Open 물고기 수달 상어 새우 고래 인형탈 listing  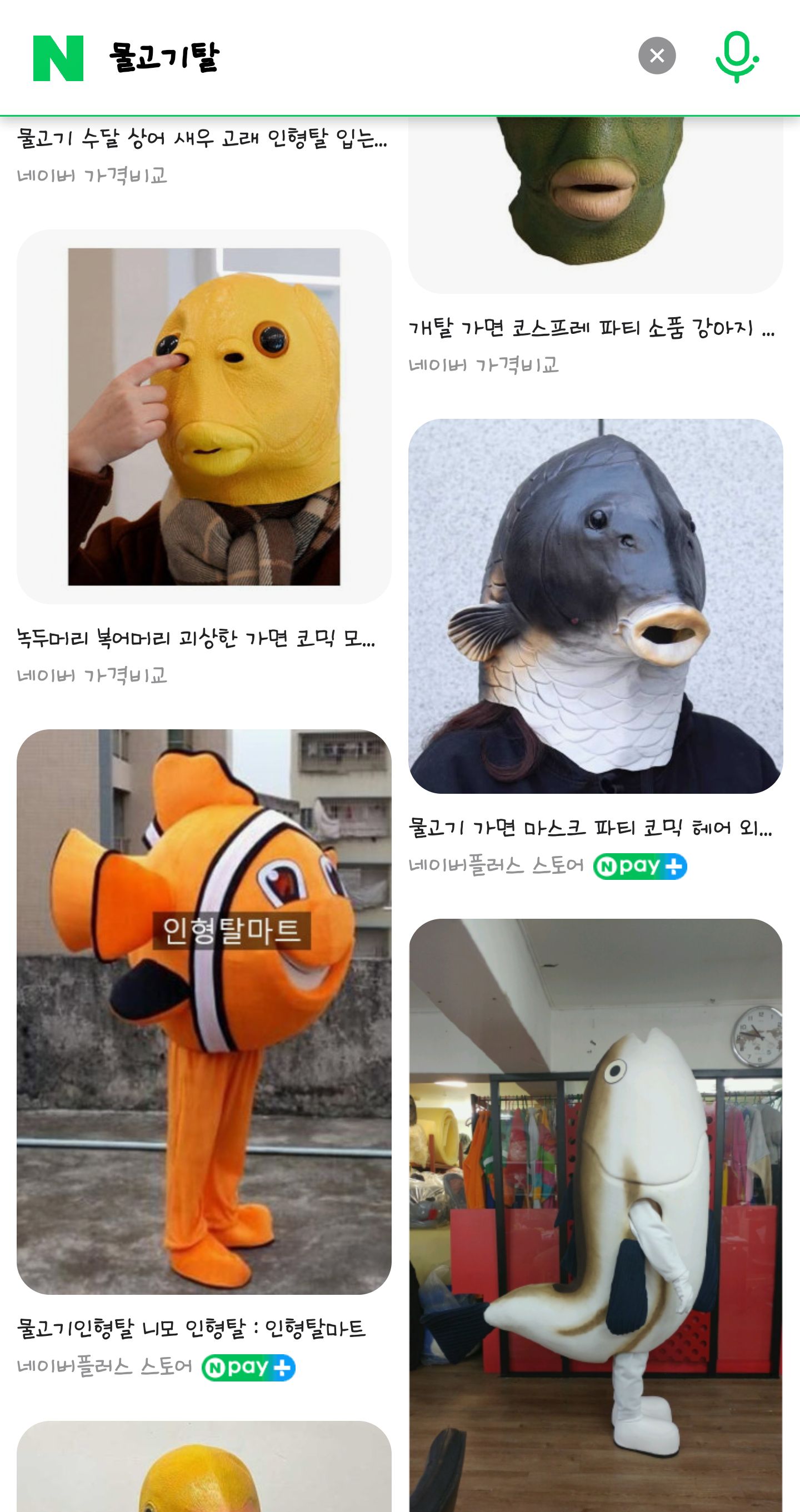click(202, 138)
